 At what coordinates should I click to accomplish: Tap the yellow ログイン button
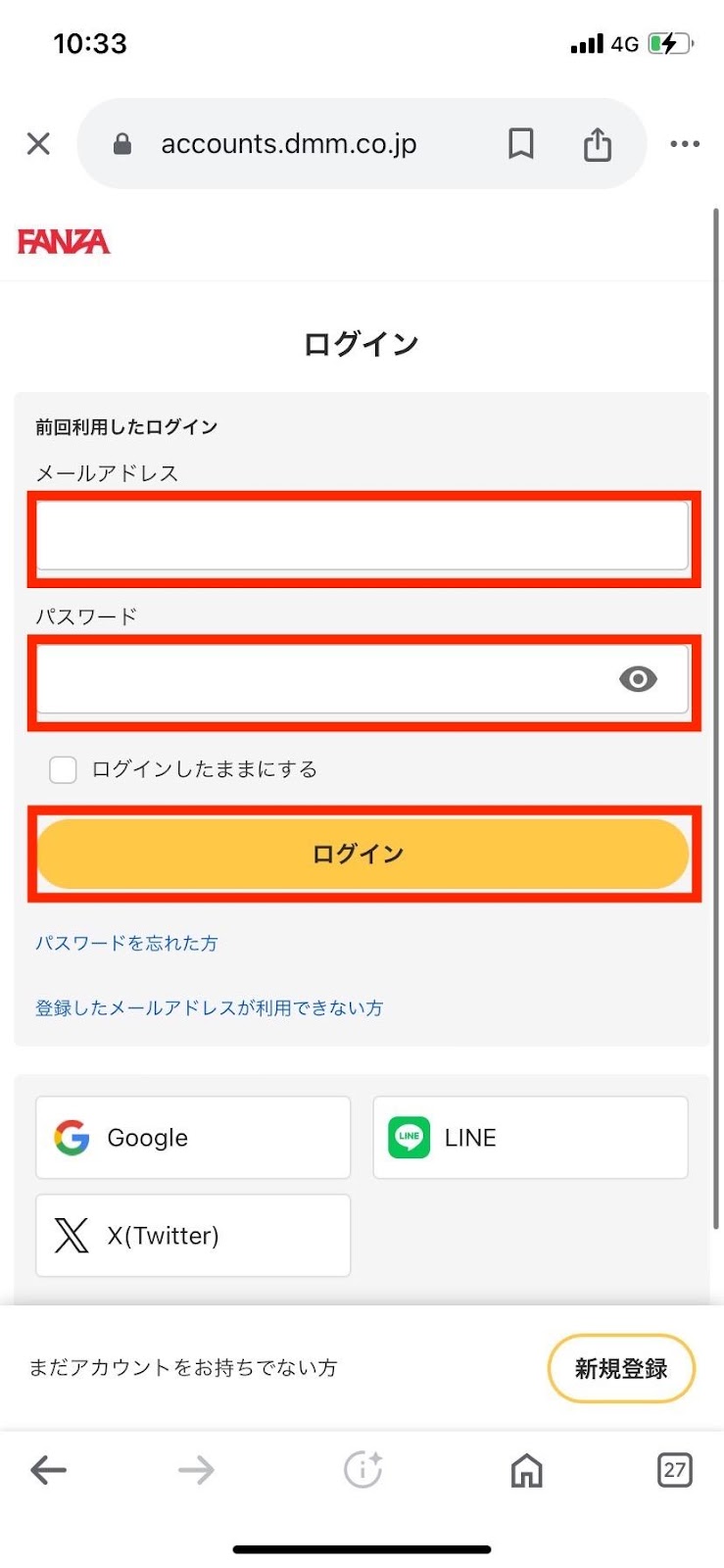[x=362, y=854]
